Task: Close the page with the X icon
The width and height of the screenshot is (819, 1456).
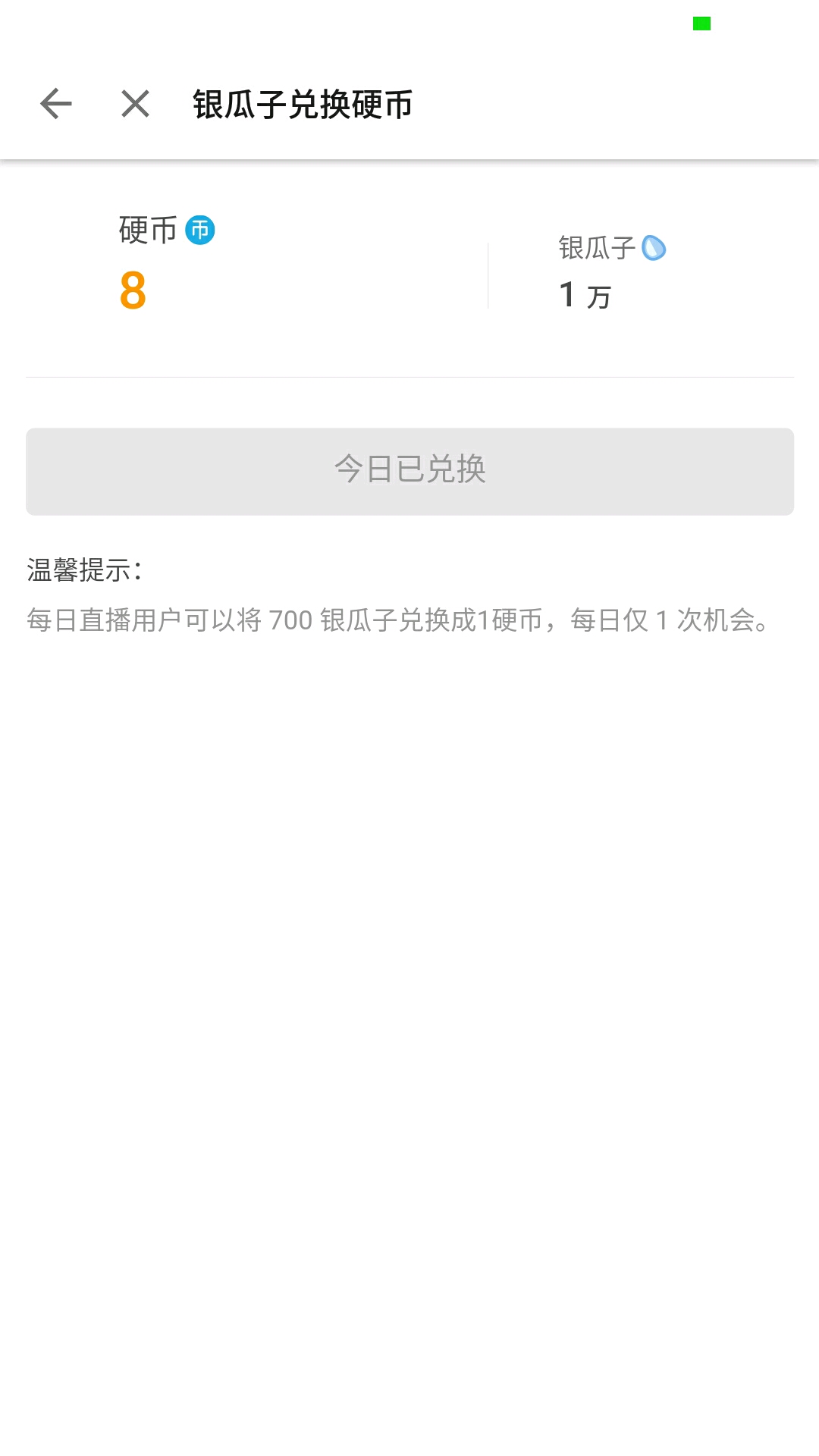Action: [136, 104]
